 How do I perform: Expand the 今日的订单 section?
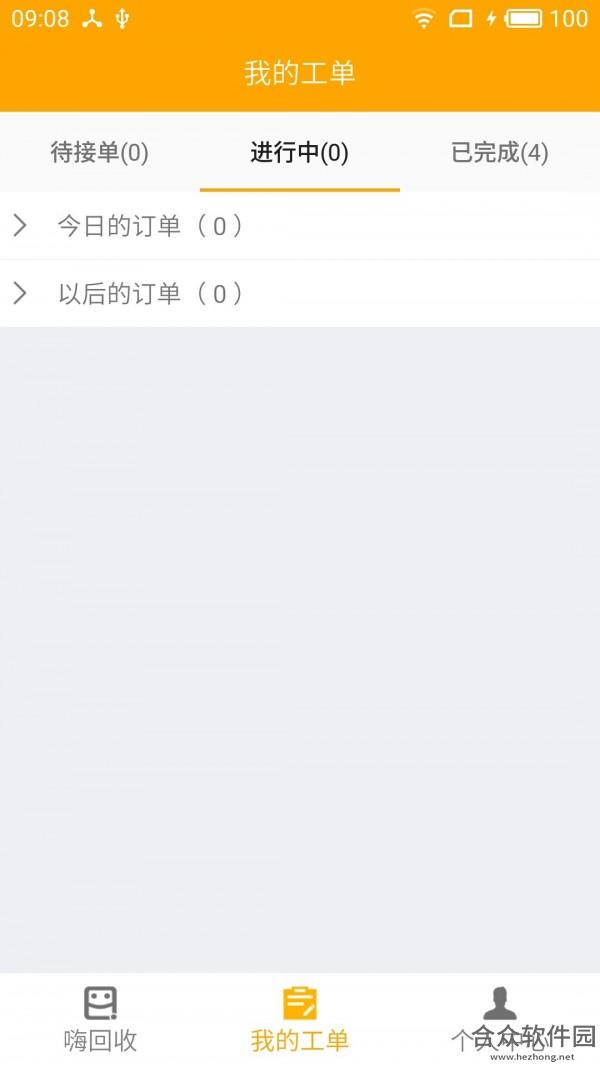300,225
